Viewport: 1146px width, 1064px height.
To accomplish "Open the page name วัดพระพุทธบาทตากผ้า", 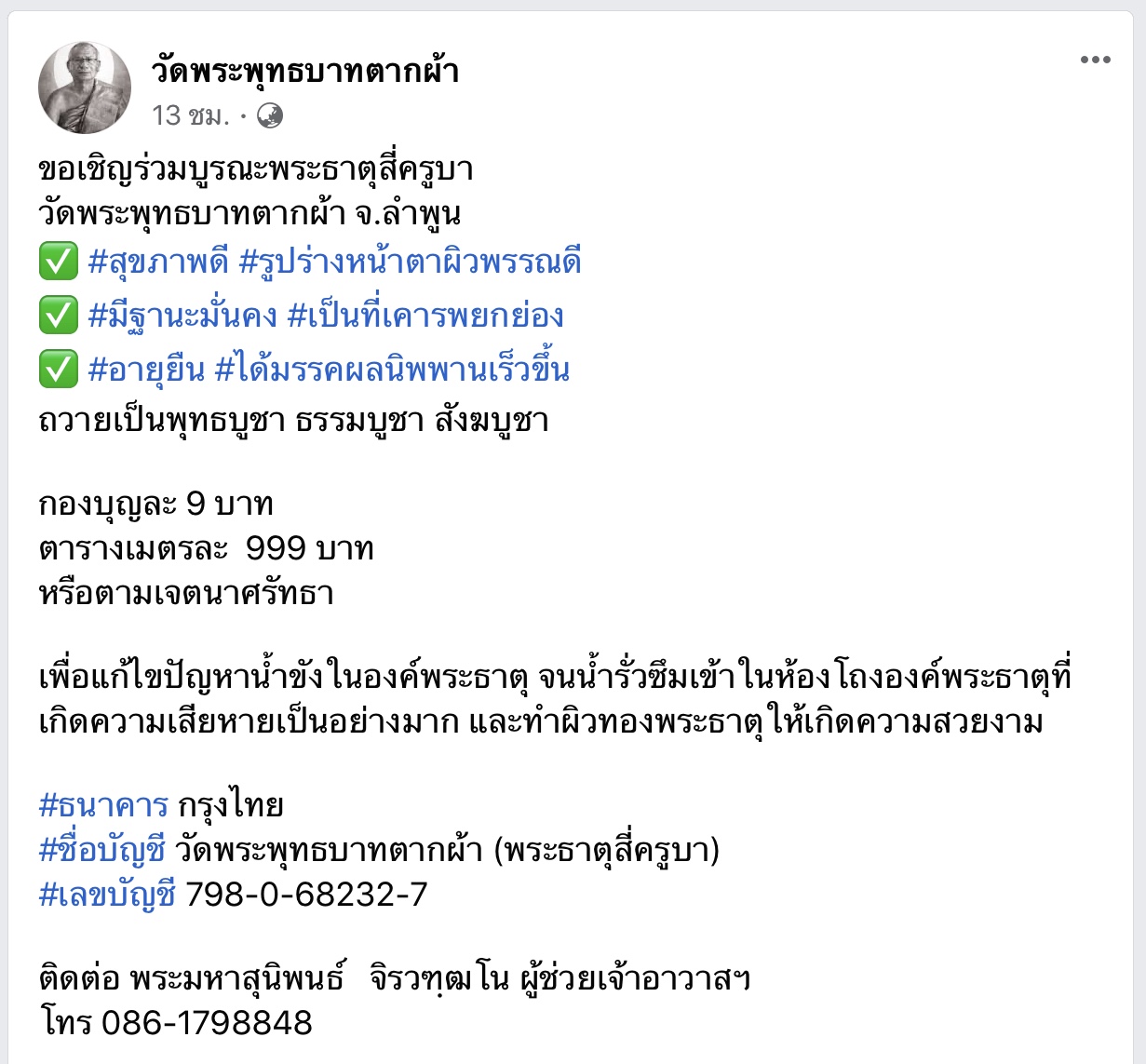I will click(x=305, y=71).
